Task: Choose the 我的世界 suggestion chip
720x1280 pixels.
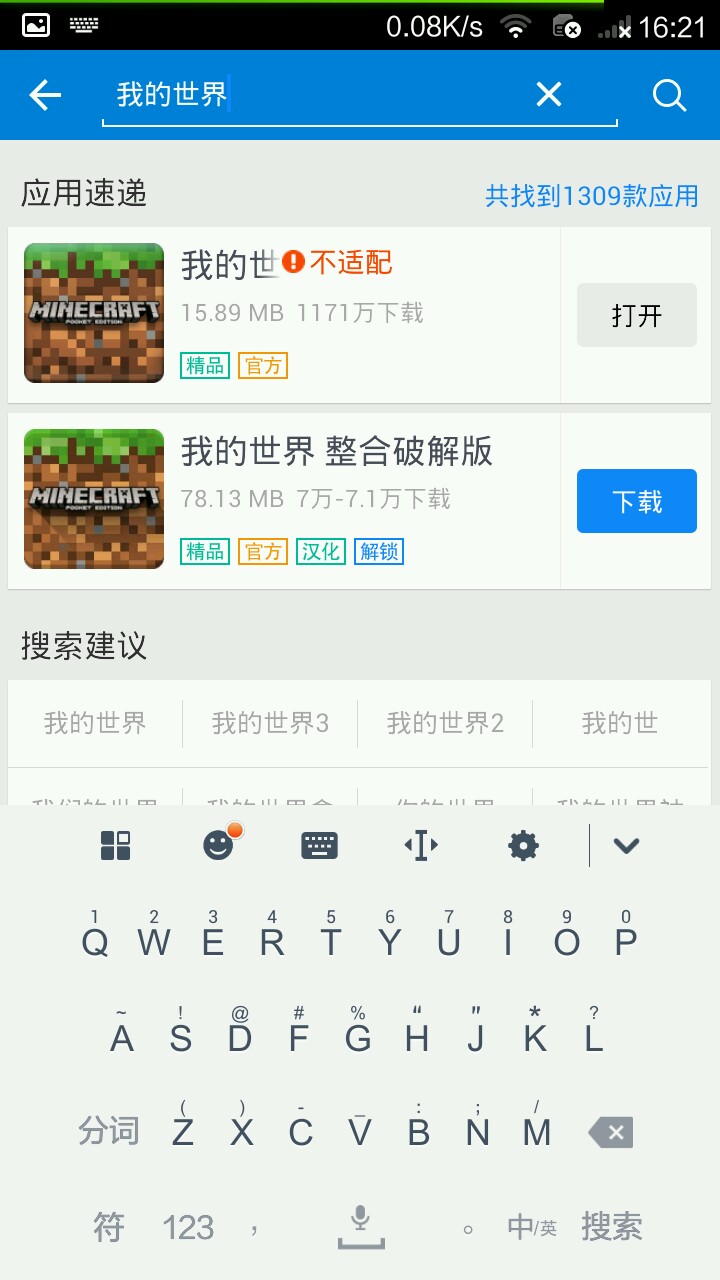Action: pos(95,723)
